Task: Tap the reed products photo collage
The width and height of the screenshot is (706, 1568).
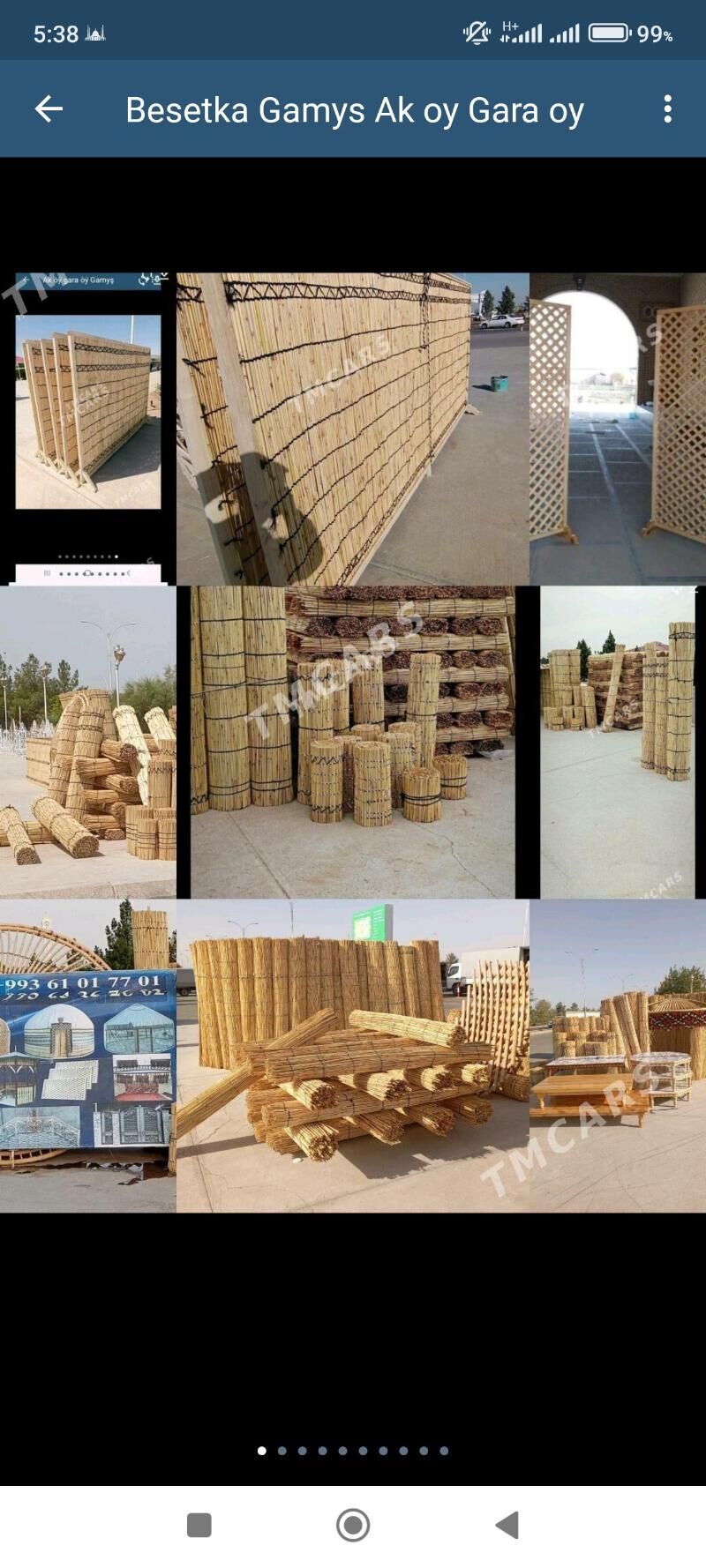Action: tap(353, 743)
